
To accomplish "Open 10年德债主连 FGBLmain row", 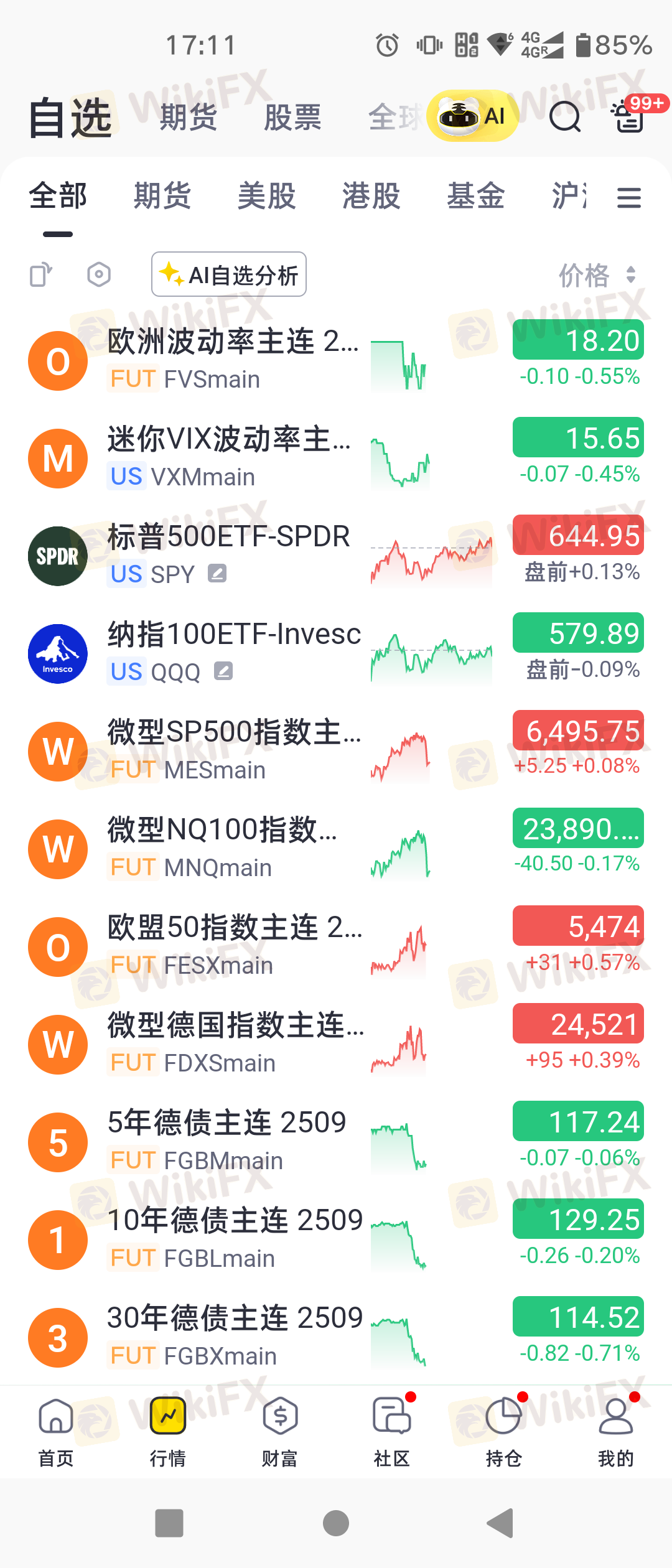I will [336, 1239].
